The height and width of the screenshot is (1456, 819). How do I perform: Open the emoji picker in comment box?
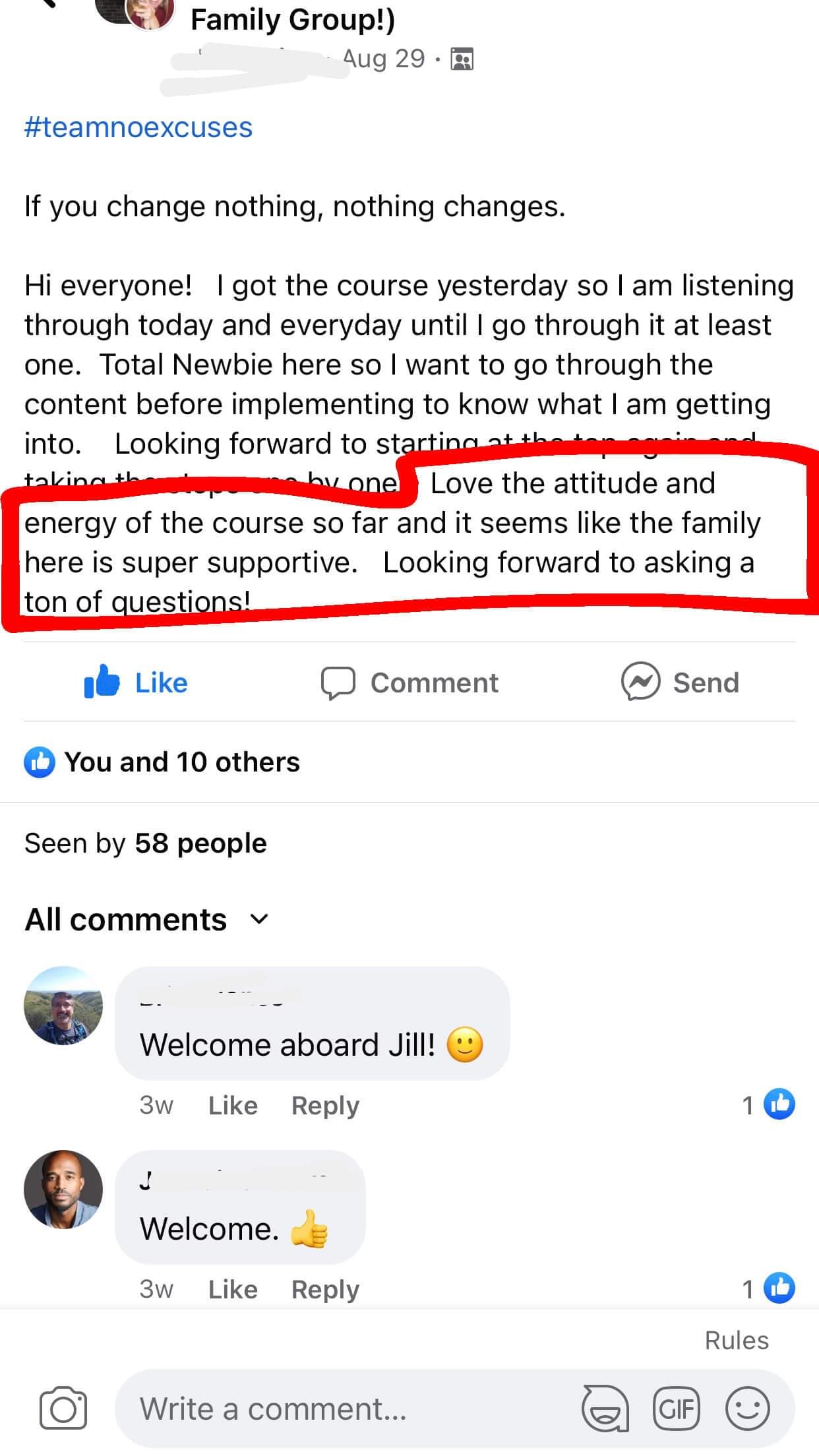coord(747,1409)
